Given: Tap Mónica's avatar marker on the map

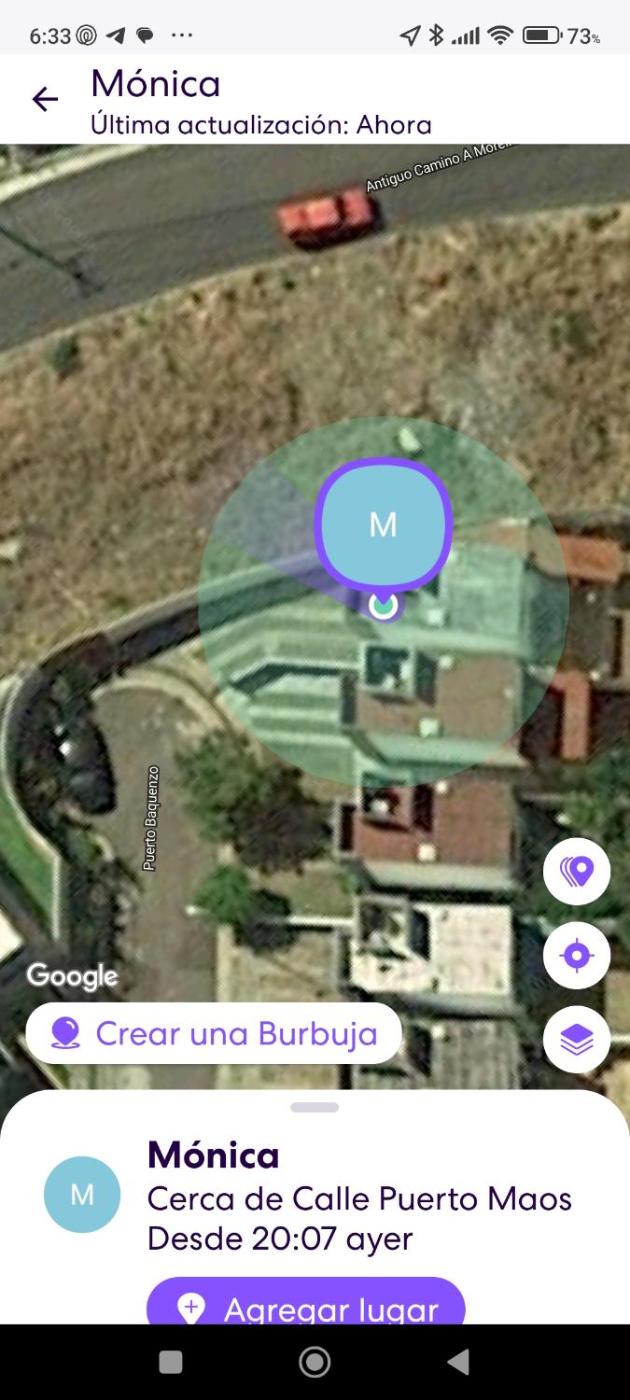Looking at the screenshot, I should 383,524.
